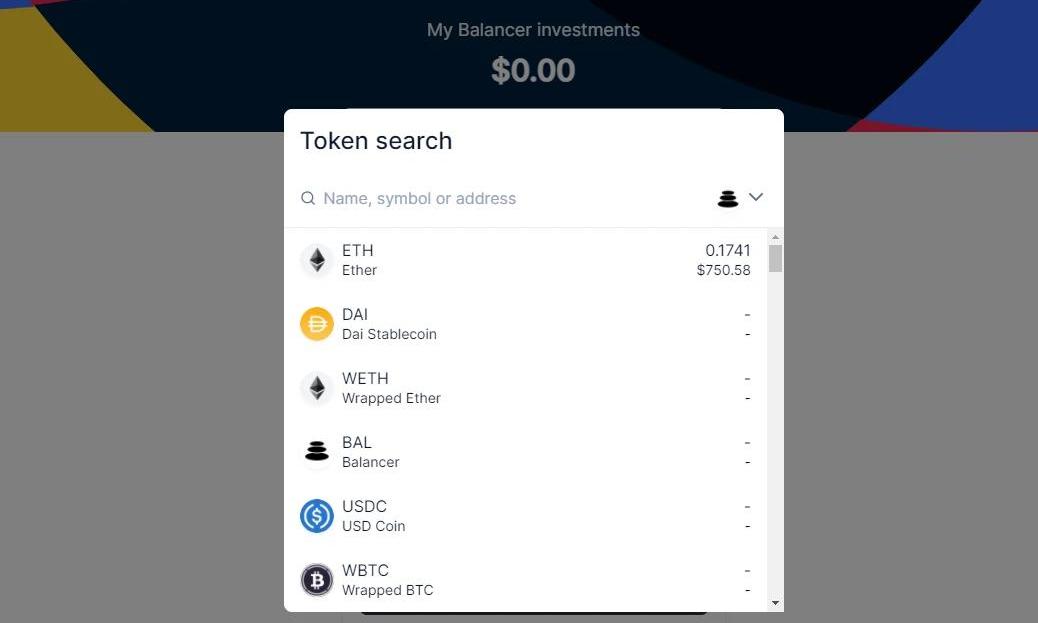Choose DAI Stablecoin from the list
Viewport: 1038px width, 623px height.
coord(525,324)
